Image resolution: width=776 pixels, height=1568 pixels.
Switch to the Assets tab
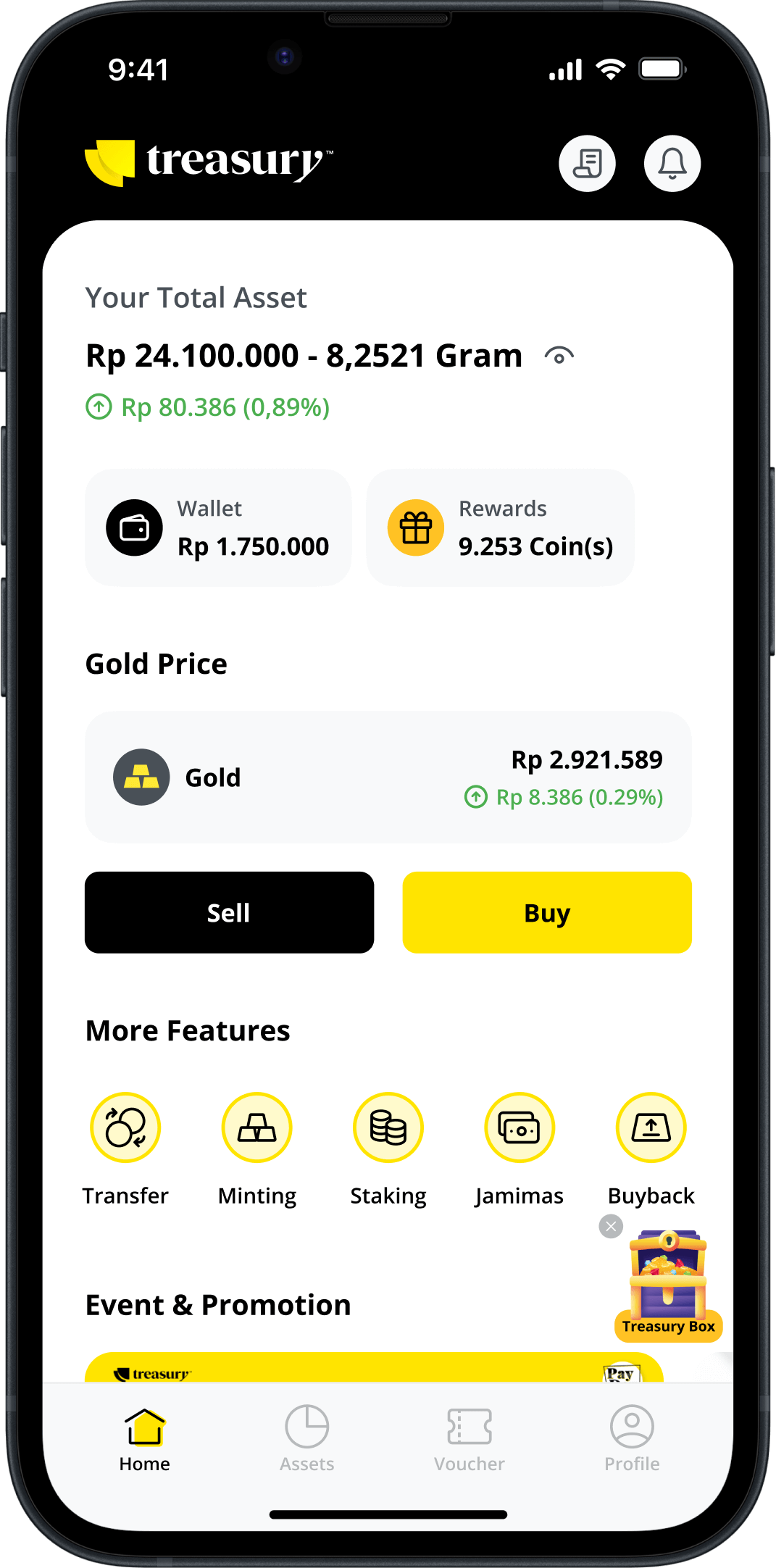tap(307, 1439)
